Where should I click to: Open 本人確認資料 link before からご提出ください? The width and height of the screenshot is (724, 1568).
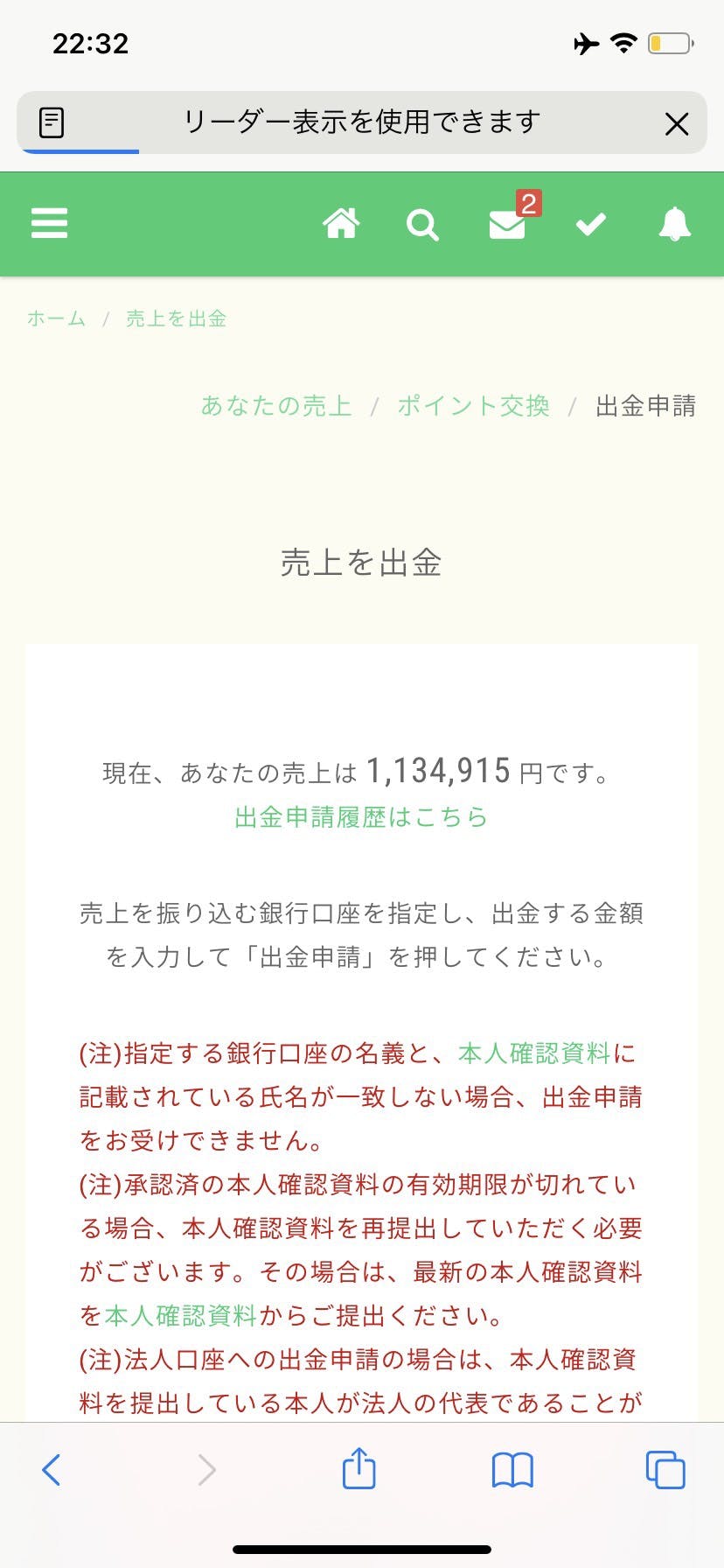(181, 1315)
